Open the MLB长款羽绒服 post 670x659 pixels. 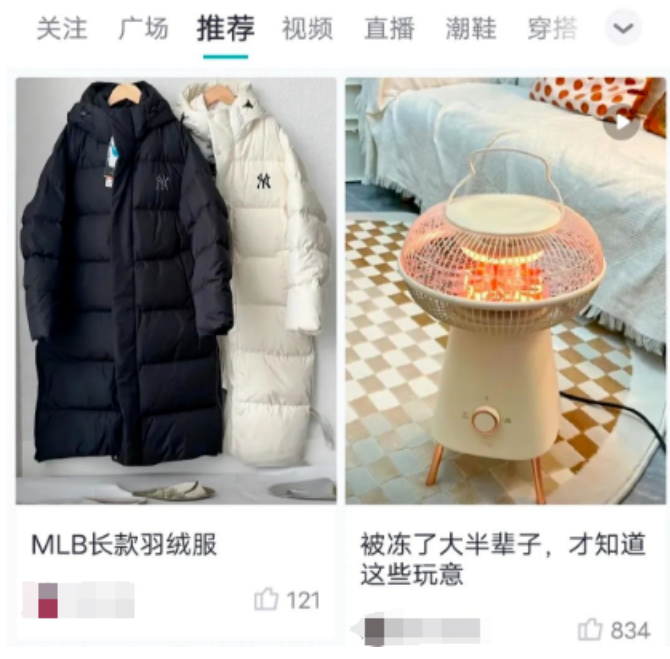coord(176,290)
